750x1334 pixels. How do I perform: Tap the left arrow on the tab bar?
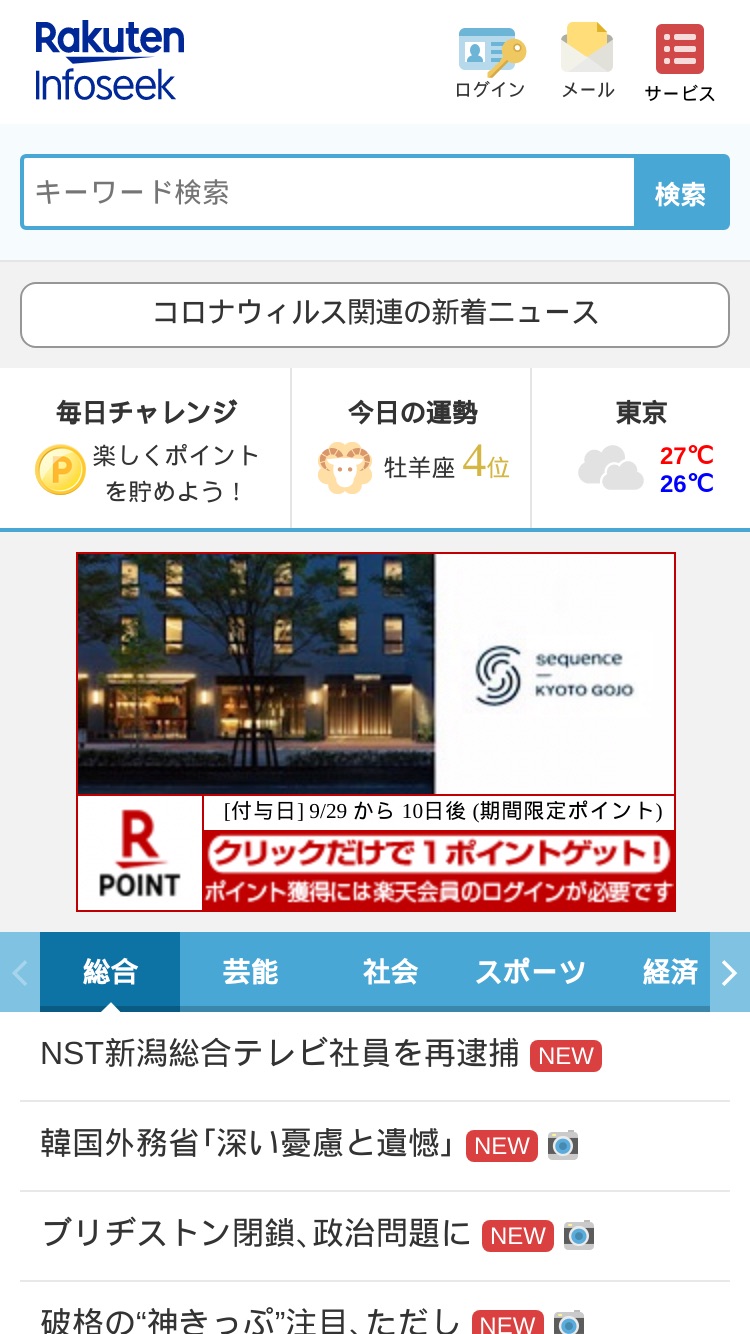[20, 971]
